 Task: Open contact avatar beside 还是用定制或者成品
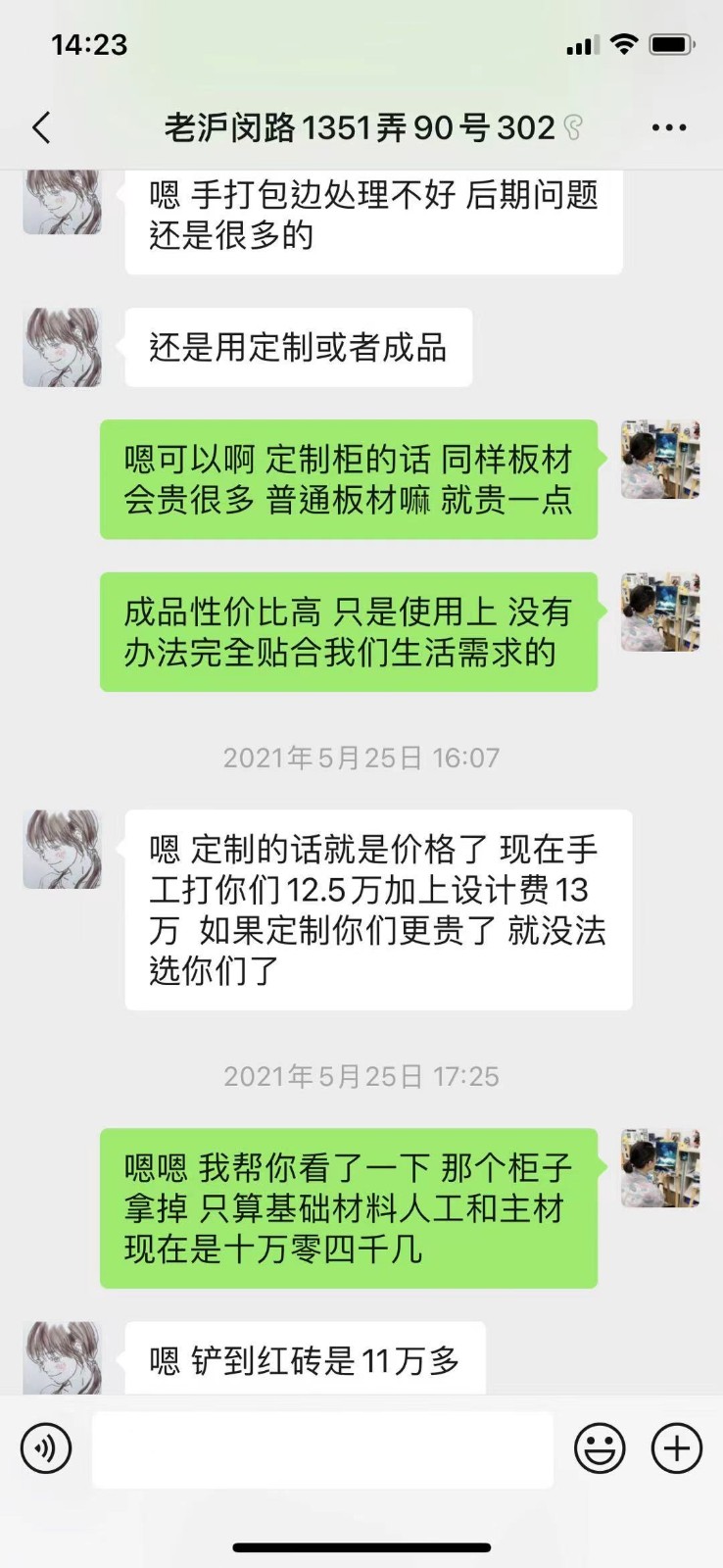click(x=63, y=347)
